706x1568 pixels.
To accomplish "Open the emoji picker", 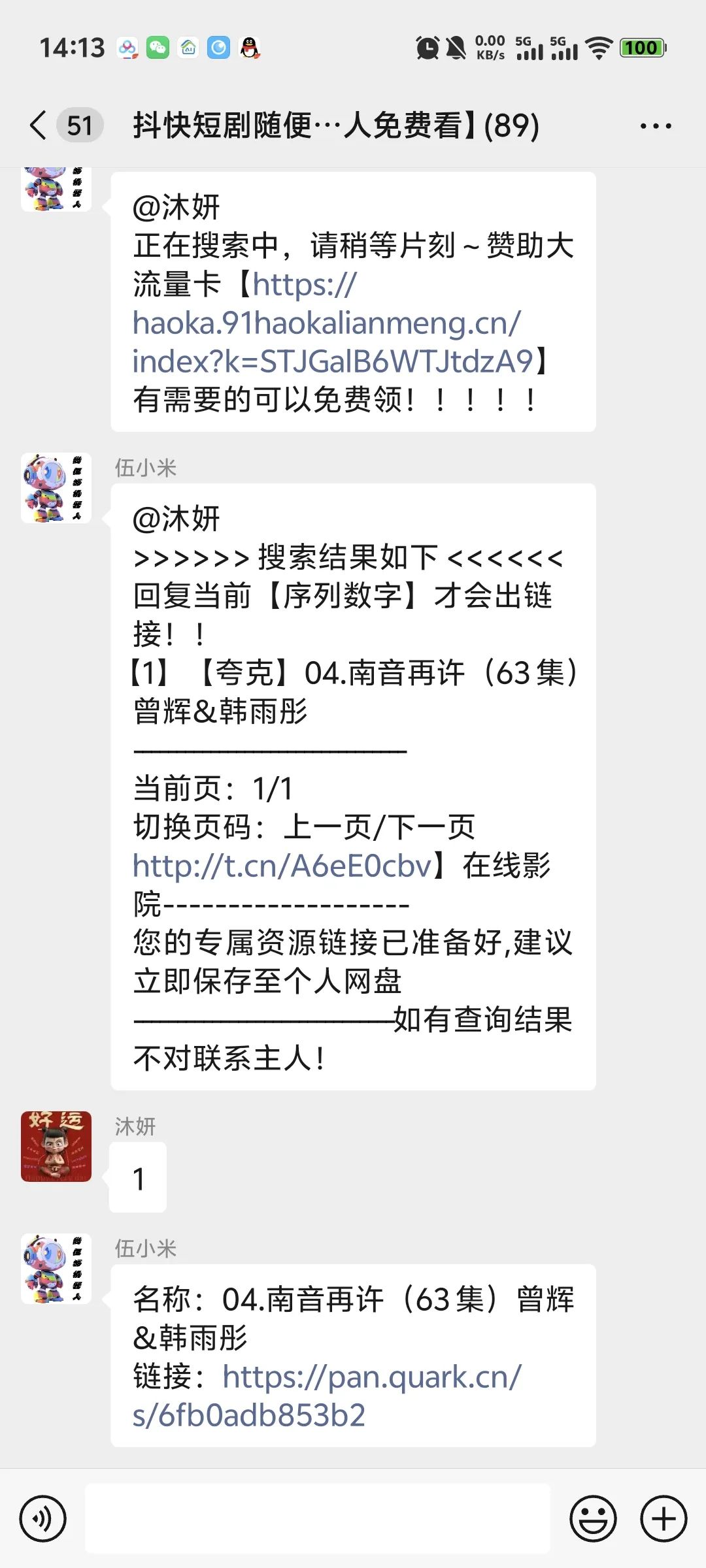I will point(593,1519).
